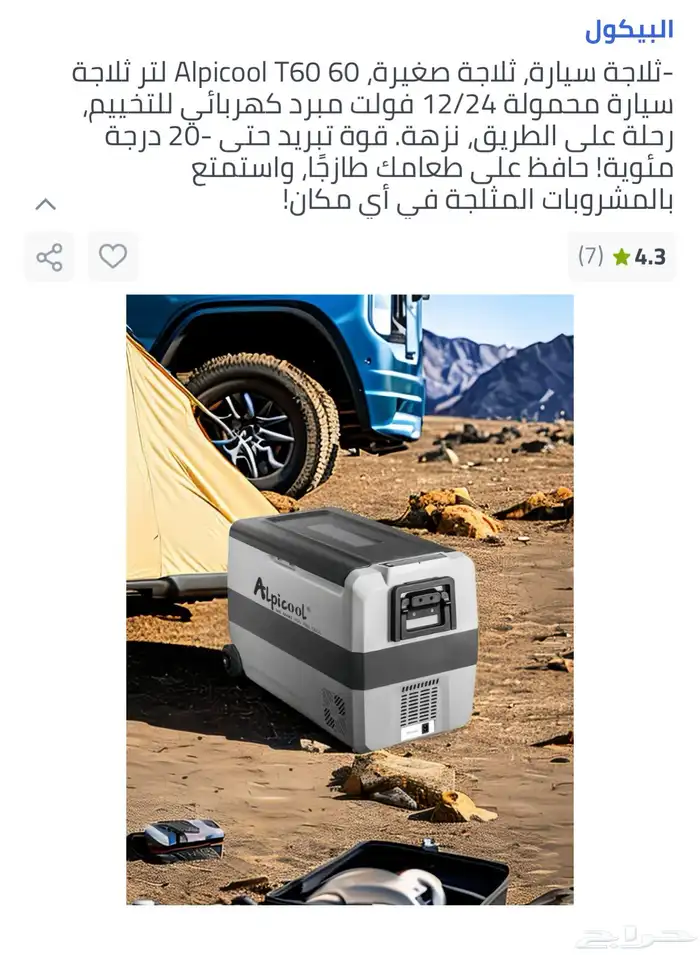Share this Alpicool fridge product
This screenshot has height=955, width=700.
(x=49, y=257)
